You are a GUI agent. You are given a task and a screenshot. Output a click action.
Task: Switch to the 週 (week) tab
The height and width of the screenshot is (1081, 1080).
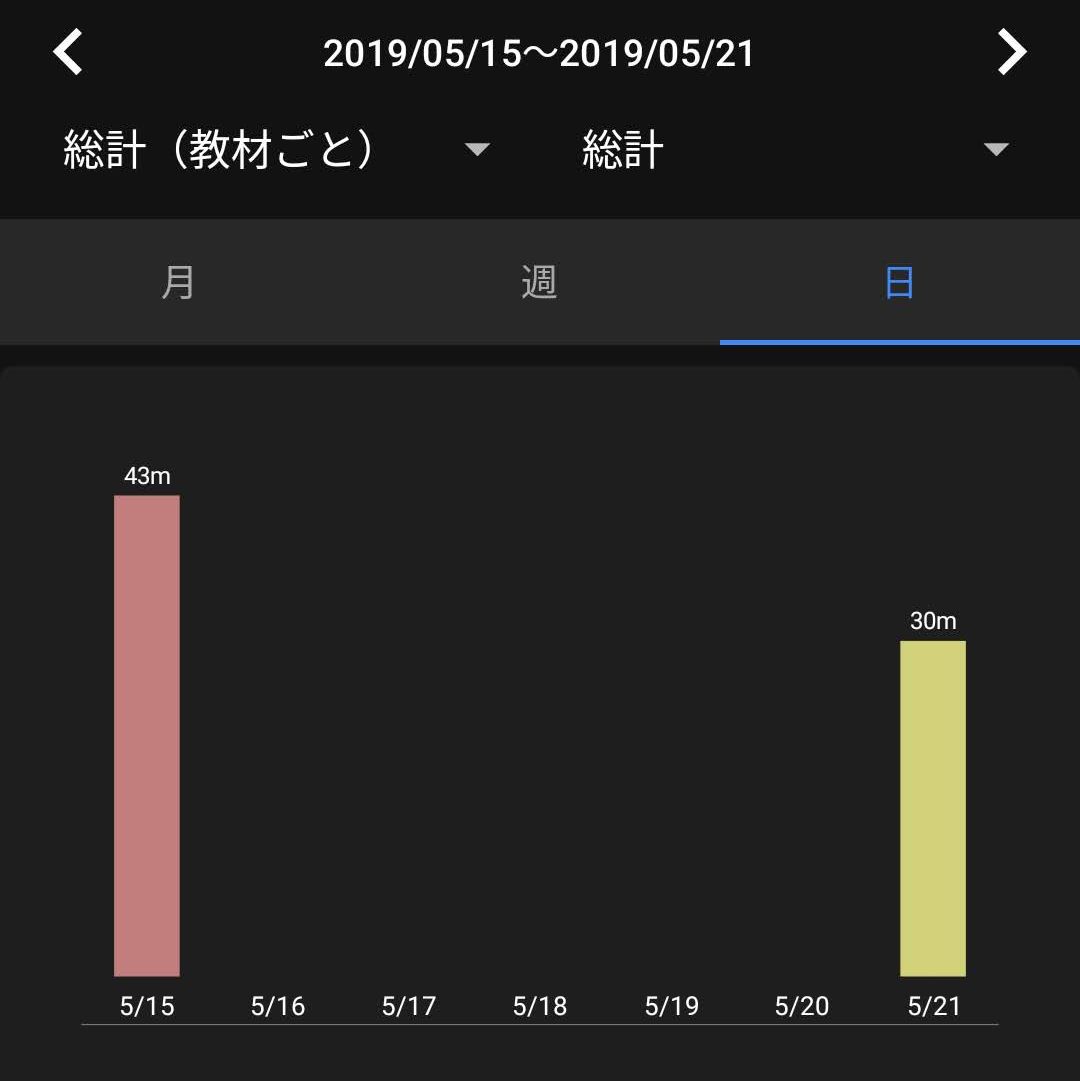click(x=539, y=282)
